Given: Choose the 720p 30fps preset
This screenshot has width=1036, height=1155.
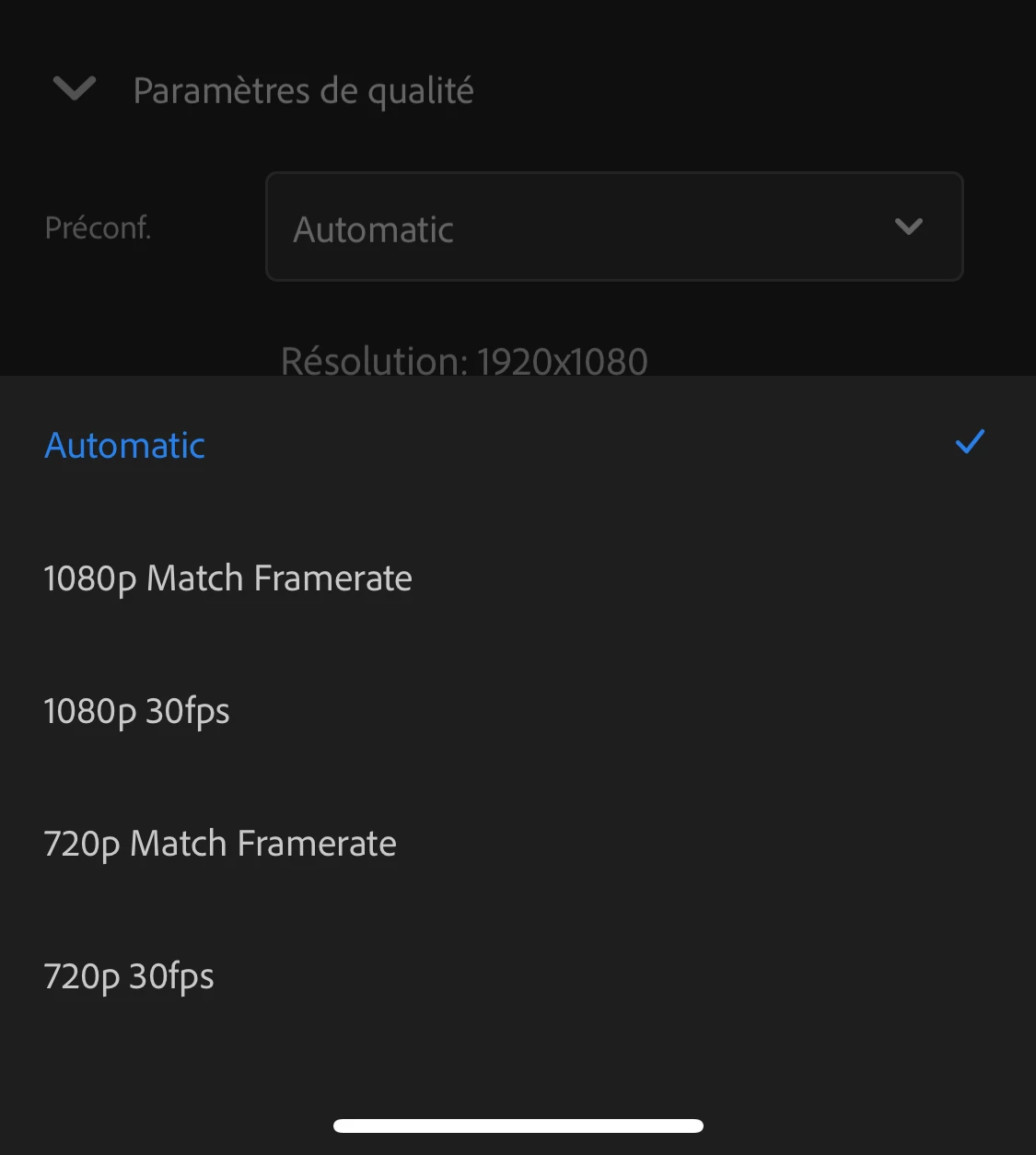Looking at the screenshot, I should [129, 976].
